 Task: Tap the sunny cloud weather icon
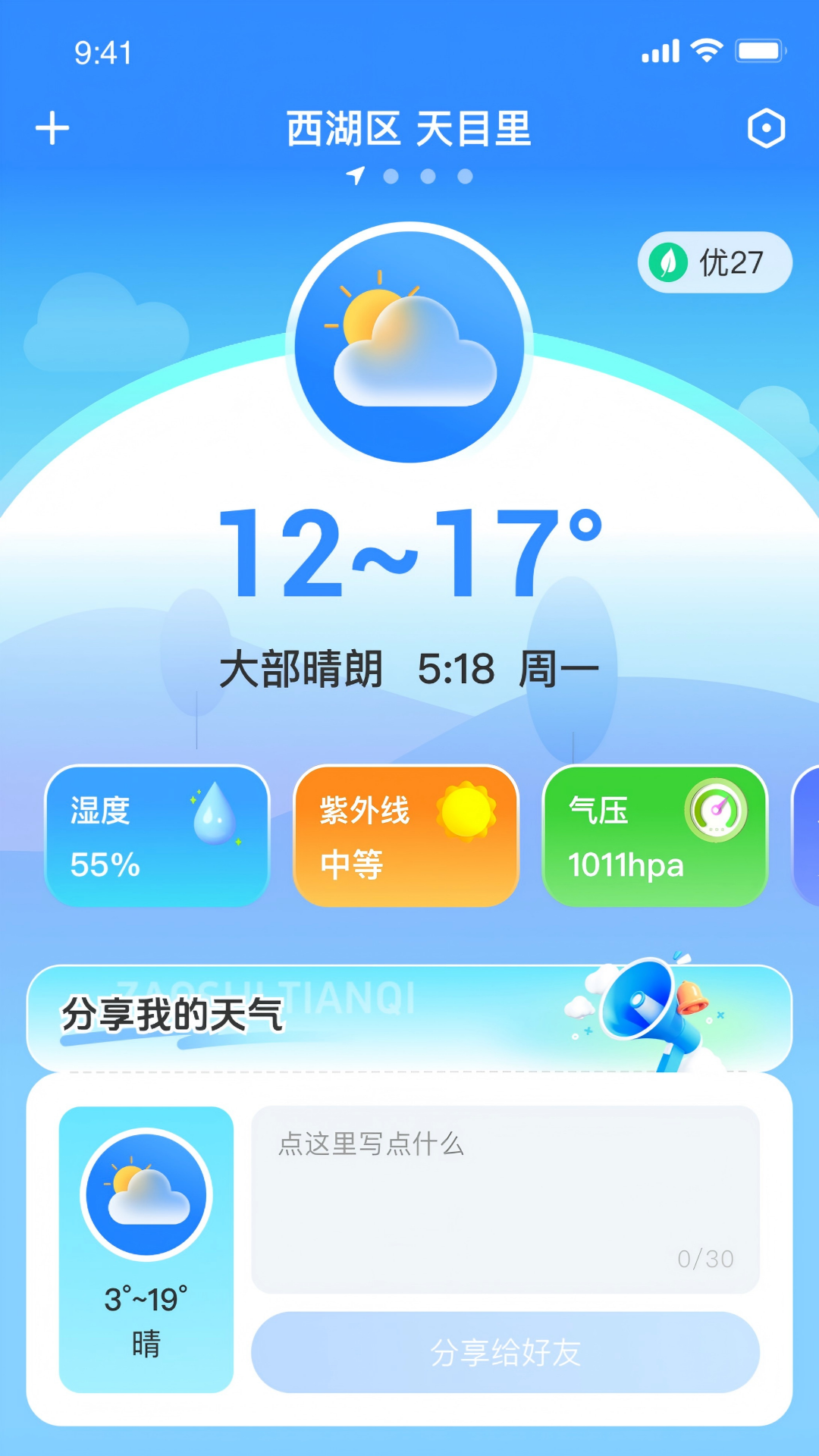tap(409, 341)
